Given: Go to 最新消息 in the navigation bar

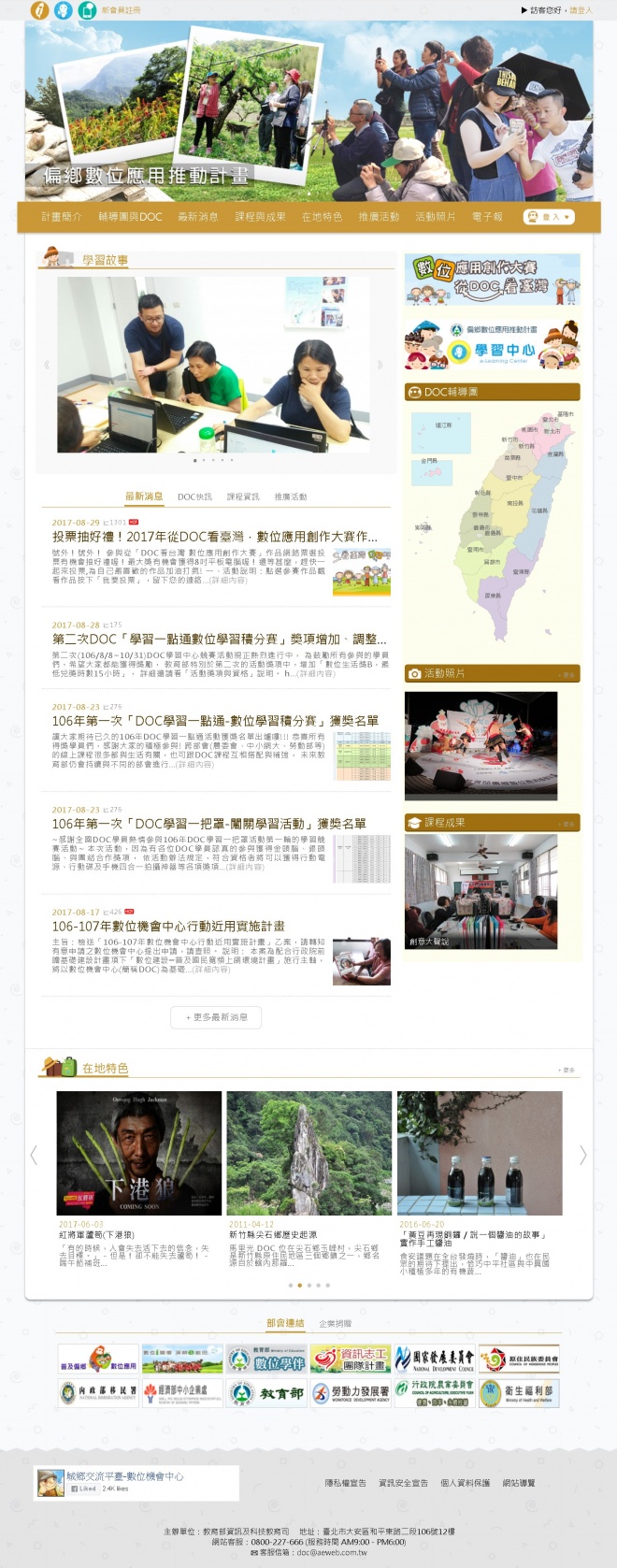Looking at the screenshot, I should (197, 217).
